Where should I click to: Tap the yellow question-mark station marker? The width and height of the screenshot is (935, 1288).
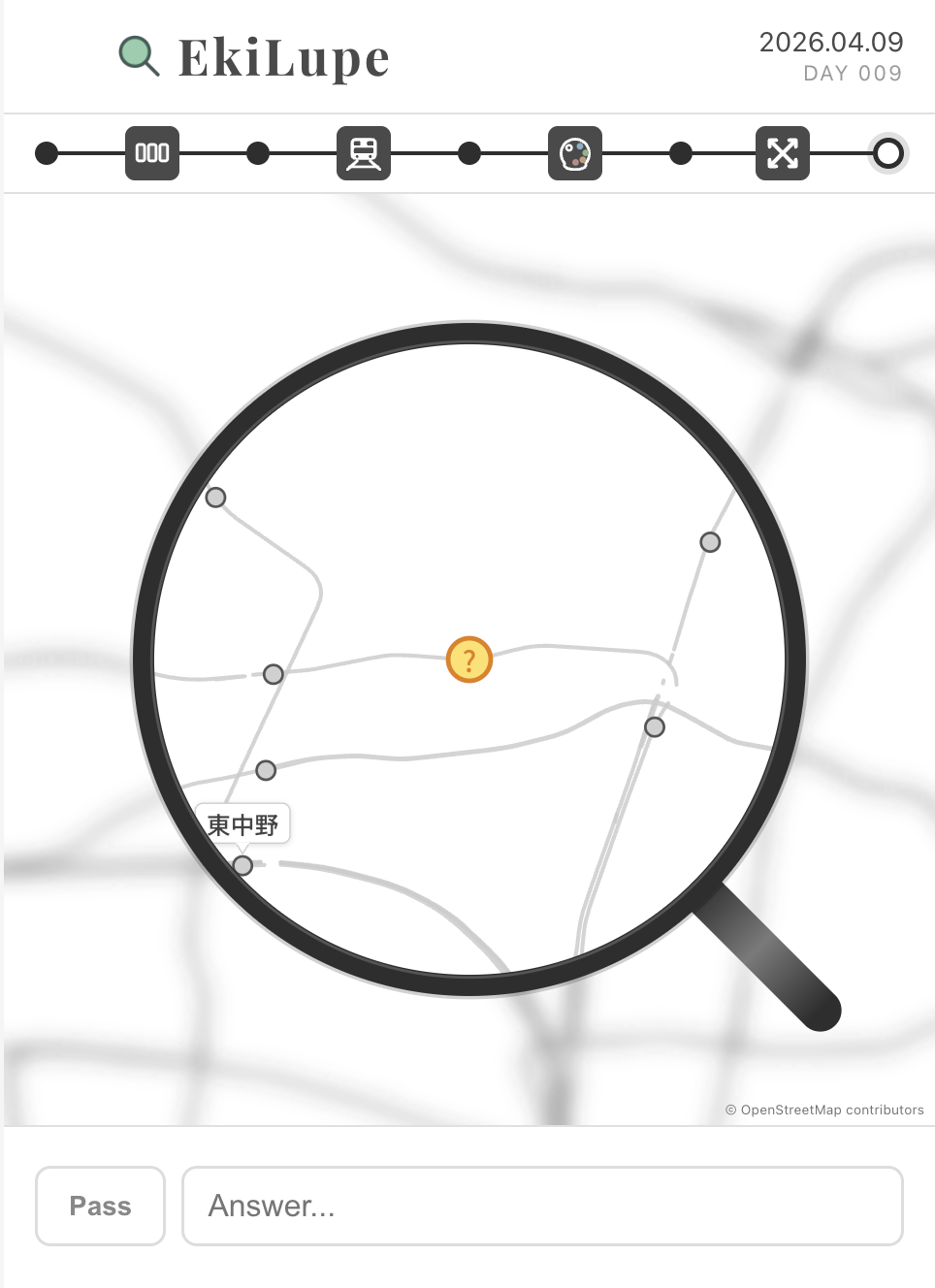tap(469, 660)
